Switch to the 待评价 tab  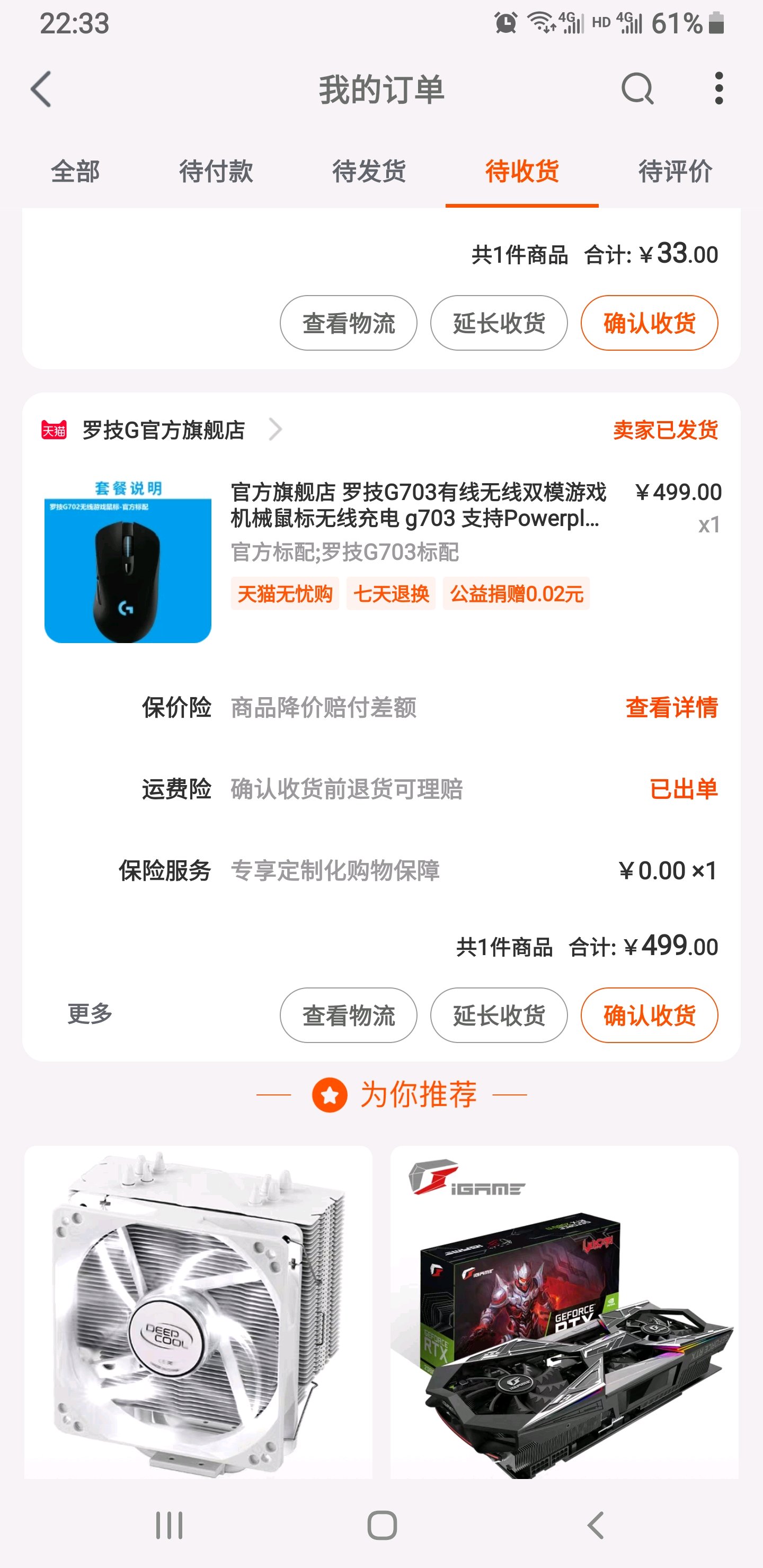click(x=675, y=172)
